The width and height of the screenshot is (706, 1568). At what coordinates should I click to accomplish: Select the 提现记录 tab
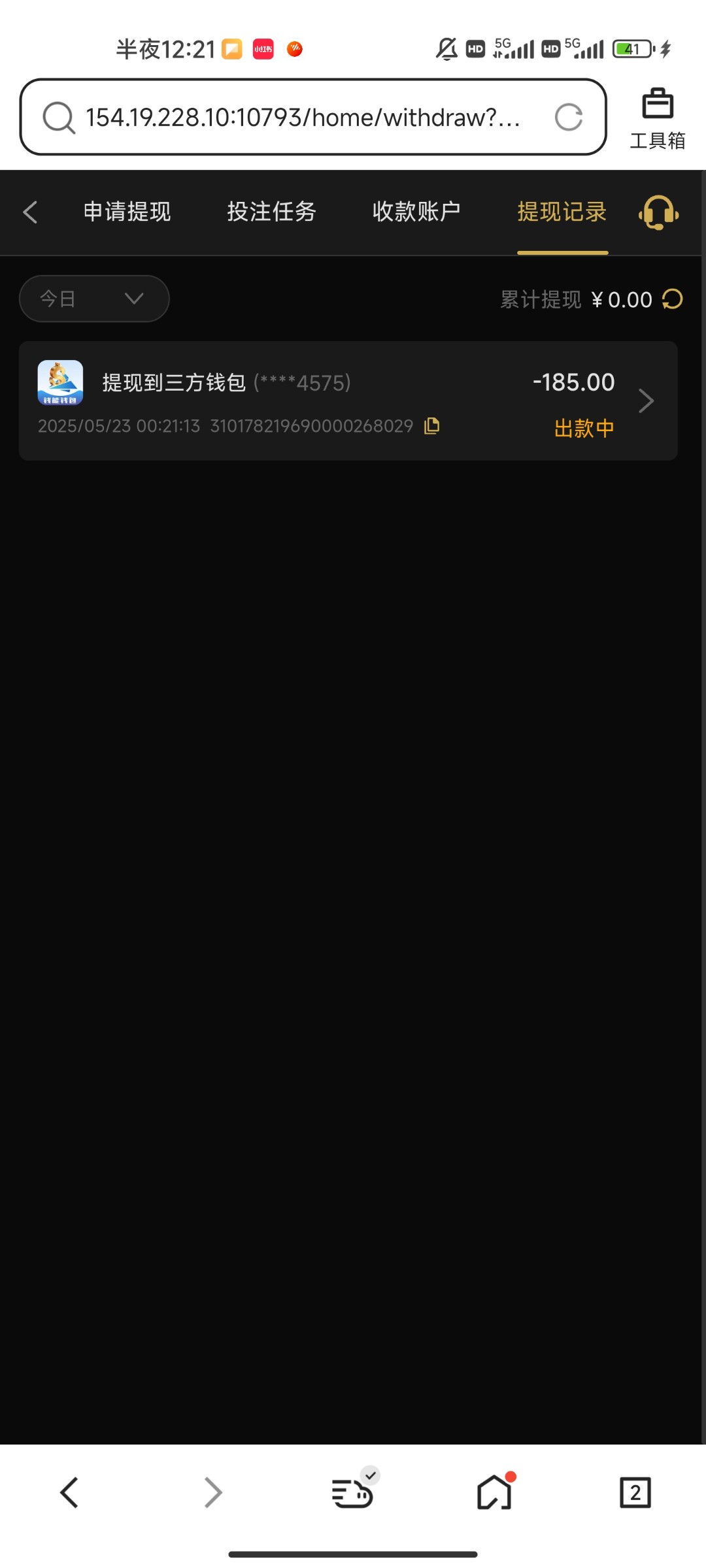point(562,212)
